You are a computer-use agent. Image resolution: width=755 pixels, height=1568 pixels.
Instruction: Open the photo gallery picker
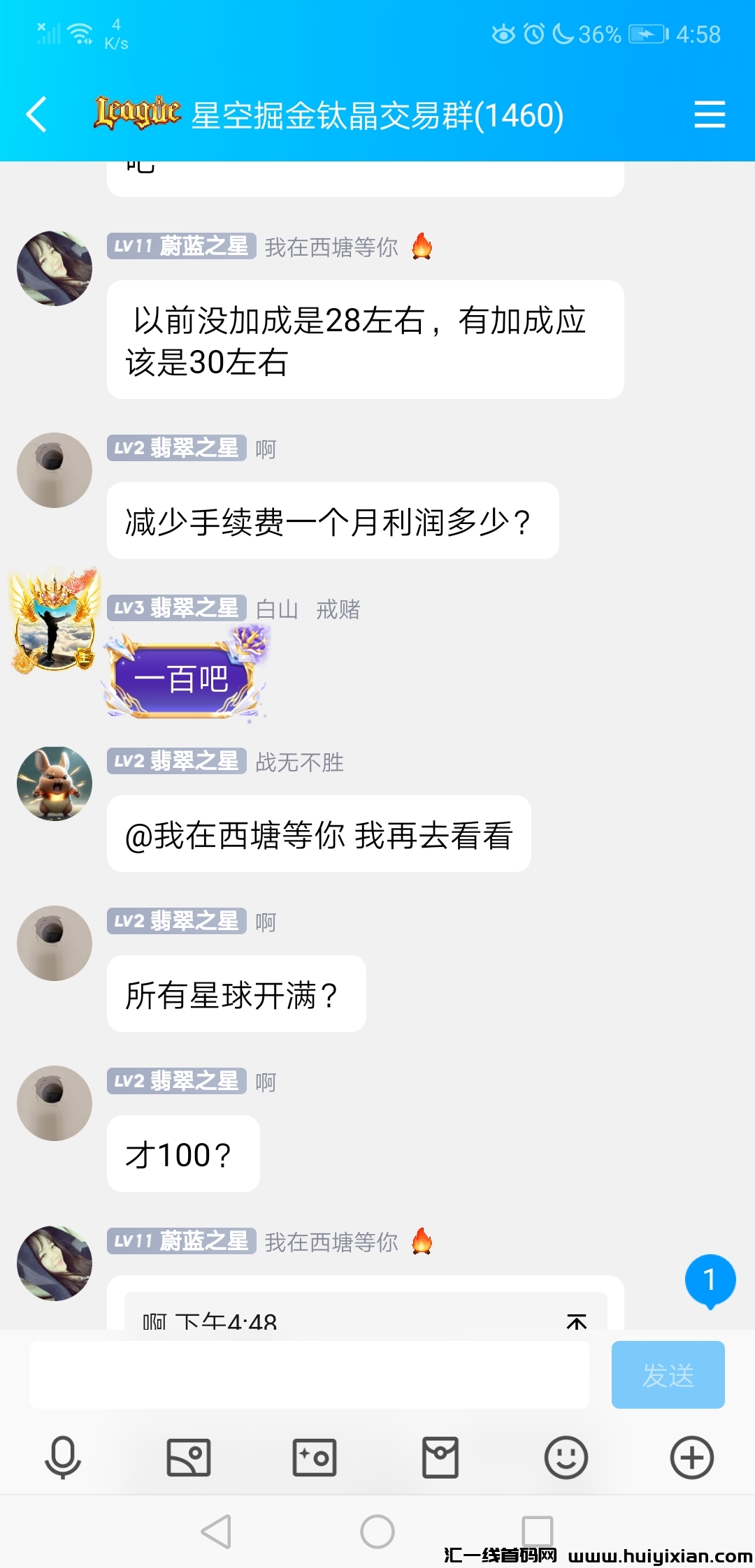(189, 1458)
